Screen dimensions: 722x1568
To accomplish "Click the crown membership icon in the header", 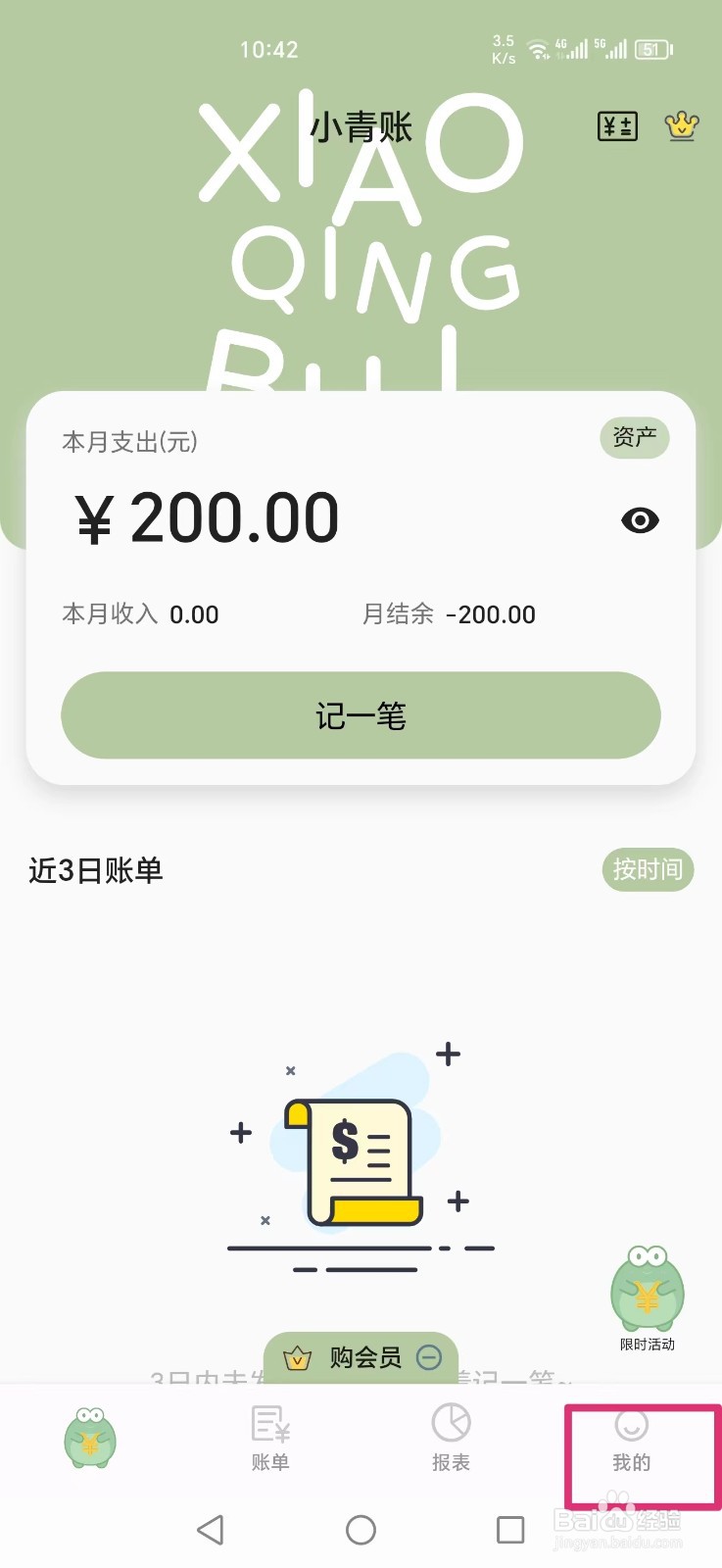I will click(x=680, y=125).
